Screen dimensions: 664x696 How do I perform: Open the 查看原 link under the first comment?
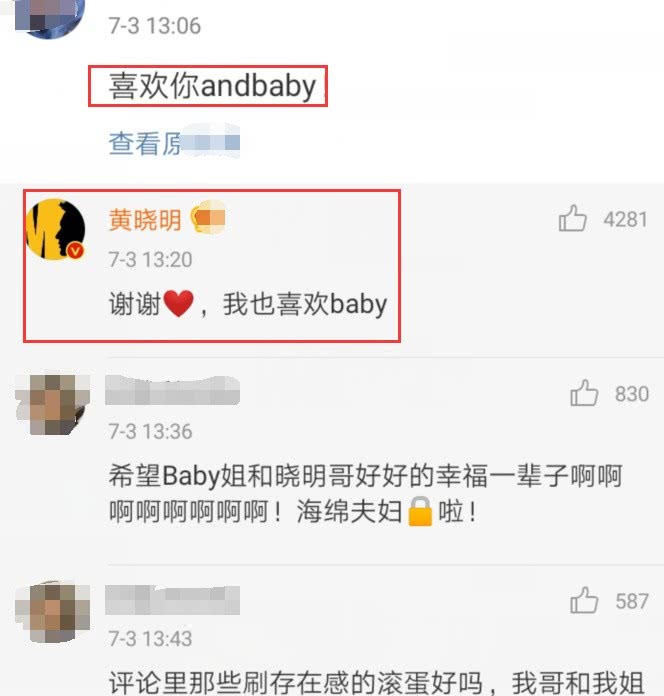[146, 143]
